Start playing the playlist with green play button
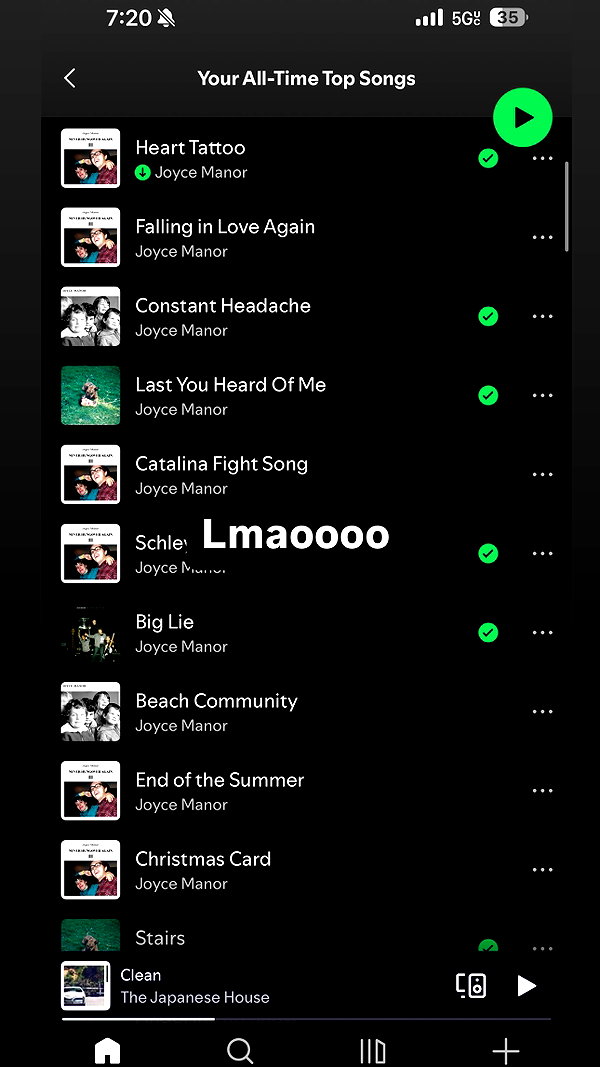This screenshot has width=600, height=1067. (x=522, y=118)
